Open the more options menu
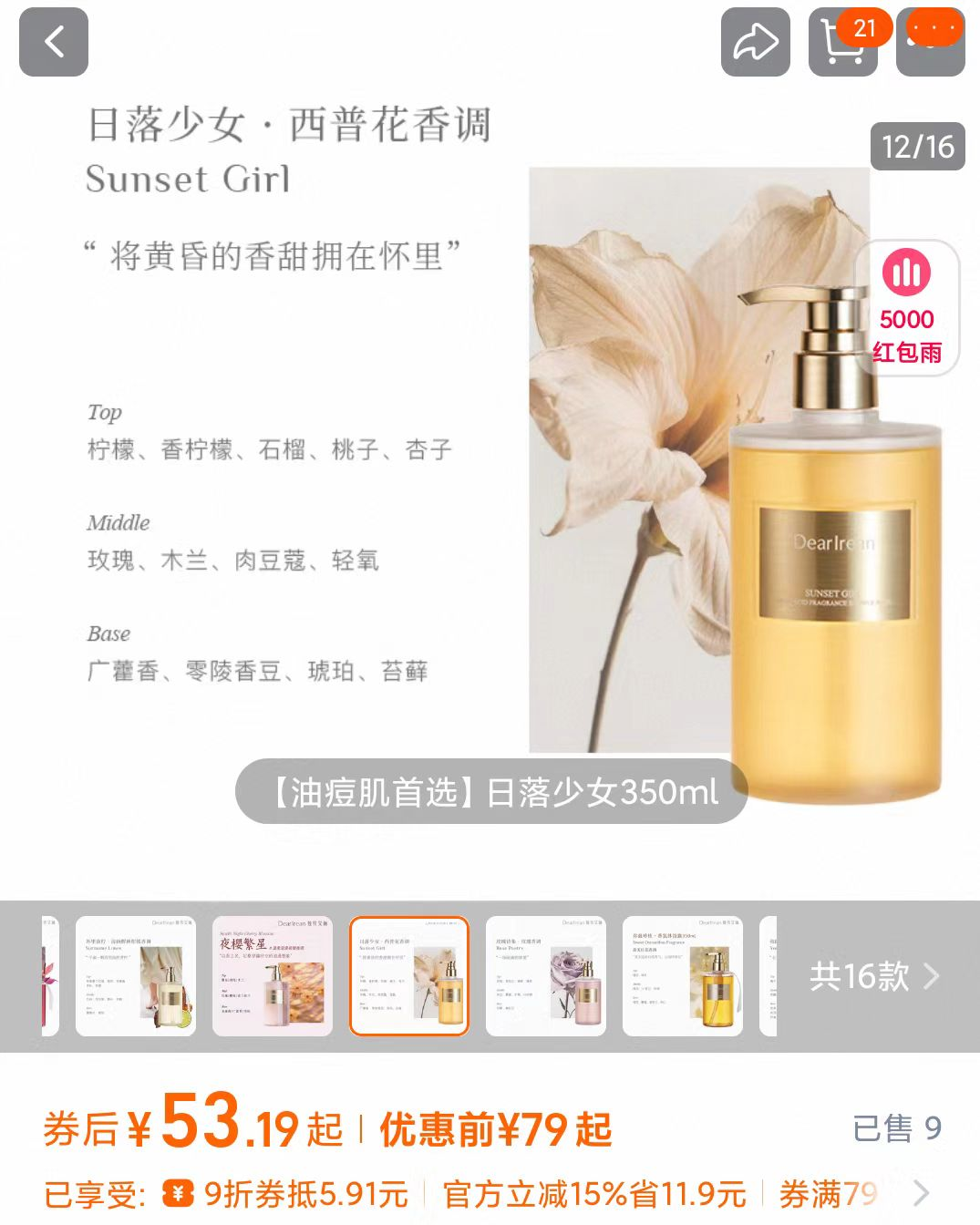Viewport: 980px width, 1225px height. click(931, 42)
